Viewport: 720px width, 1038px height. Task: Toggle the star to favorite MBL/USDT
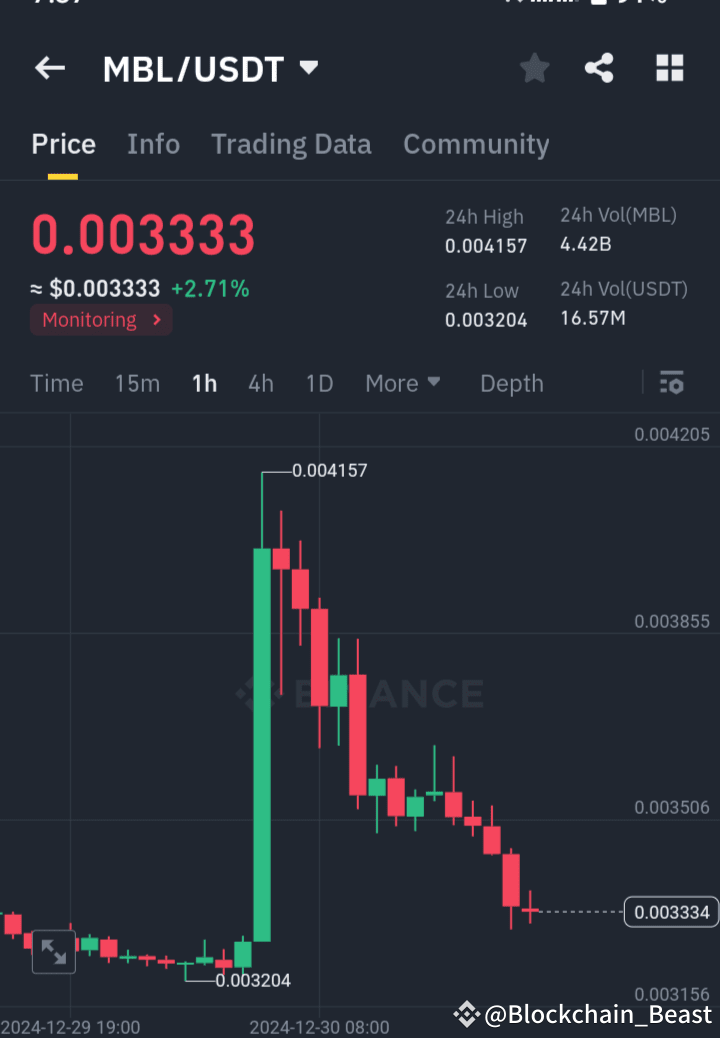click(x=534, y=68)
